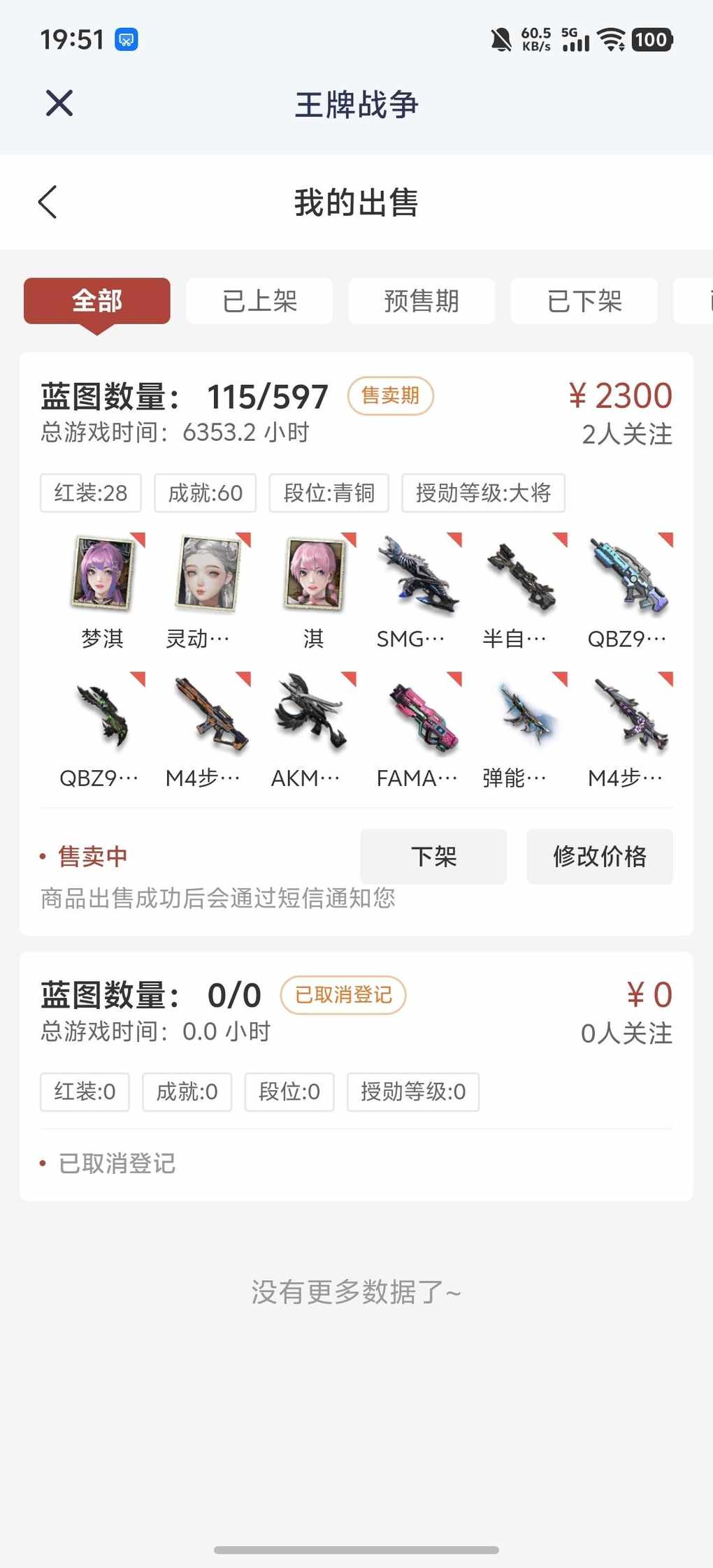Select the 全部 tab
Image resolution: width=713 pixels, height=1568 pixels.
tap(97, 301)
